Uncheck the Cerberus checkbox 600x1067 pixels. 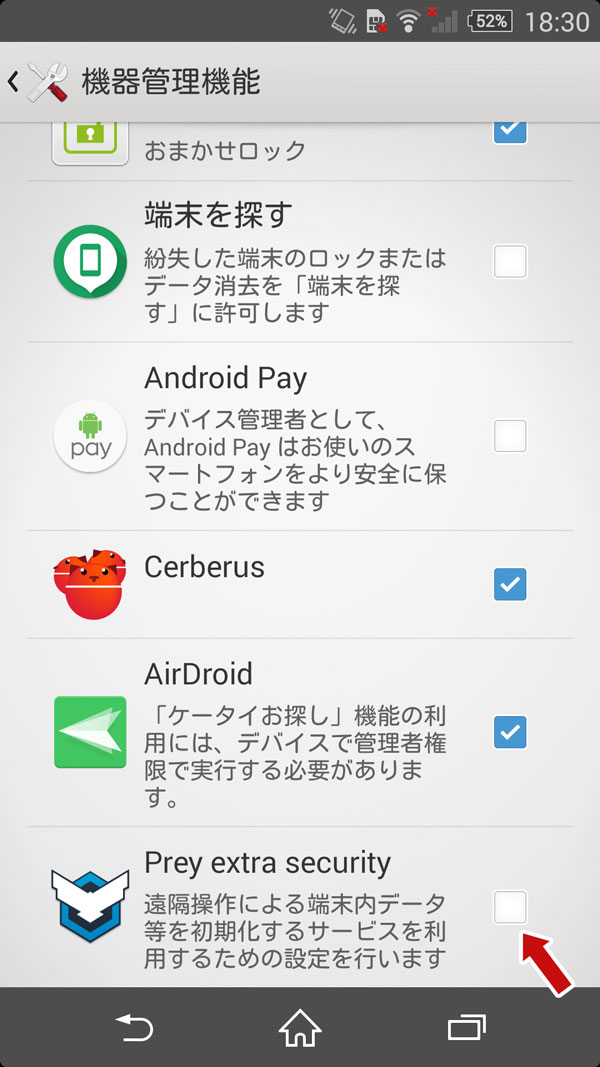click(x=510, y=584)
